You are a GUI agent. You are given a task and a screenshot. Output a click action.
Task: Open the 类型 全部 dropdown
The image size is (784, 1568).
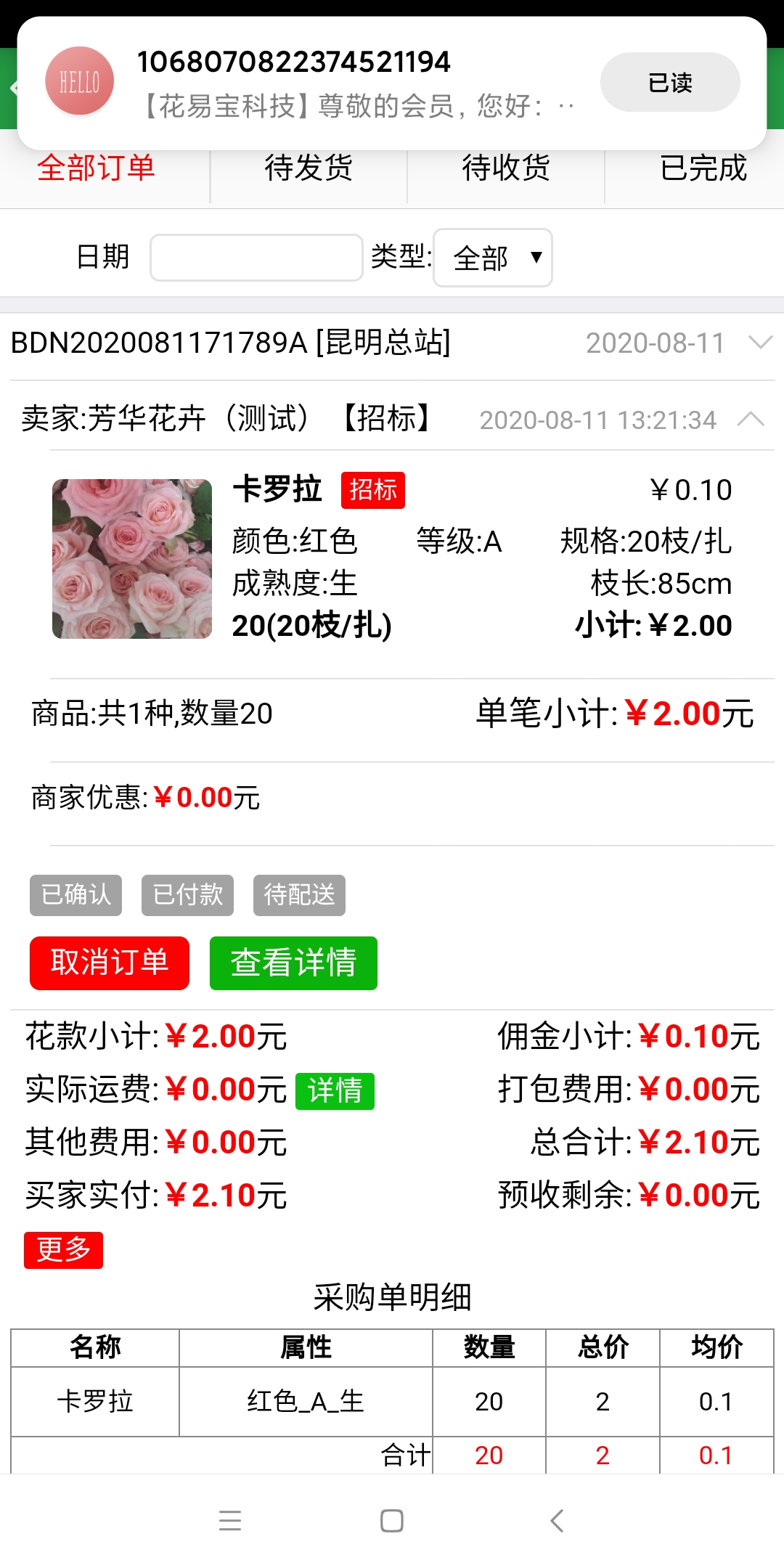coord(493,258)
